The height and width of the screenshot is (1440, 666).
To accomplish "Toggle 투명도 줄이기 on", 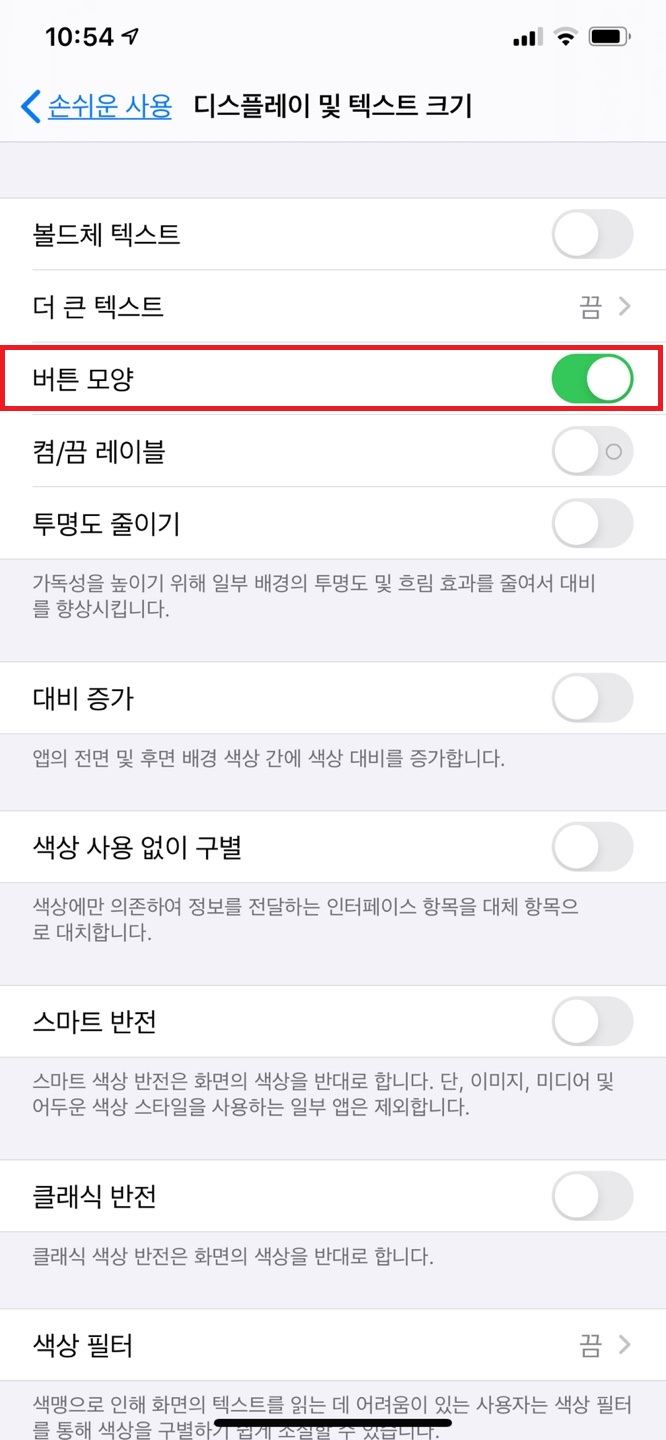I will (592, 523).
